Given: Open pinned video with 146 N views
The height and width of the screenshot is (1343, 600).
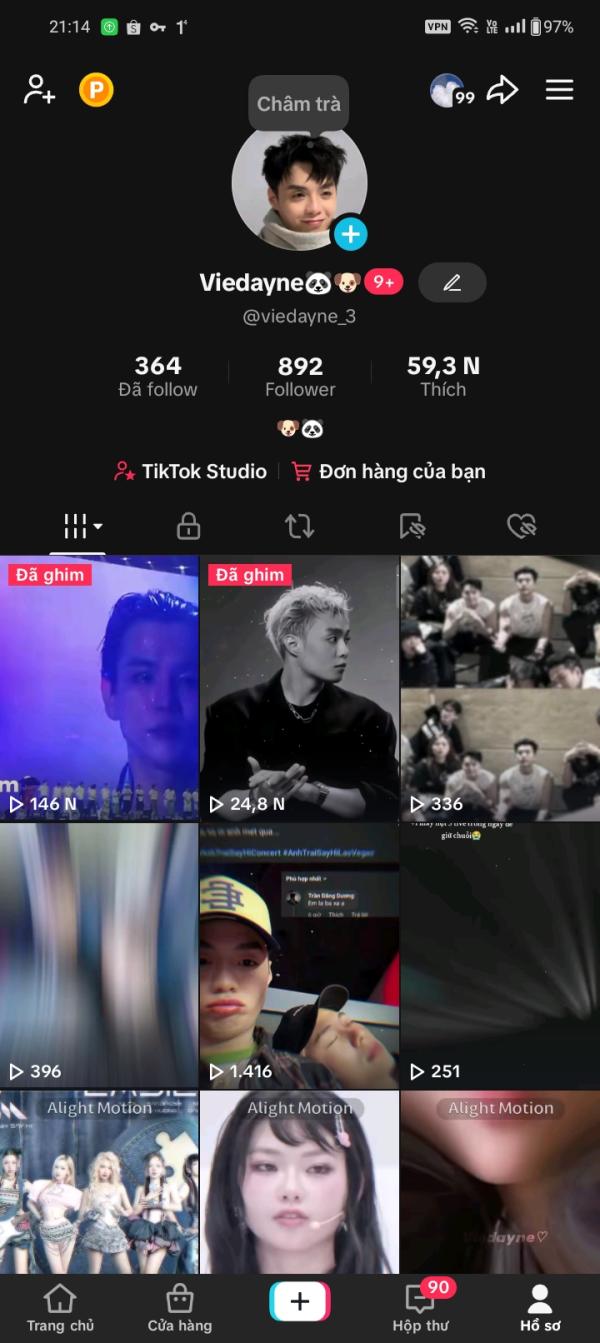Looking at the screenshot, I should (99, 688).
